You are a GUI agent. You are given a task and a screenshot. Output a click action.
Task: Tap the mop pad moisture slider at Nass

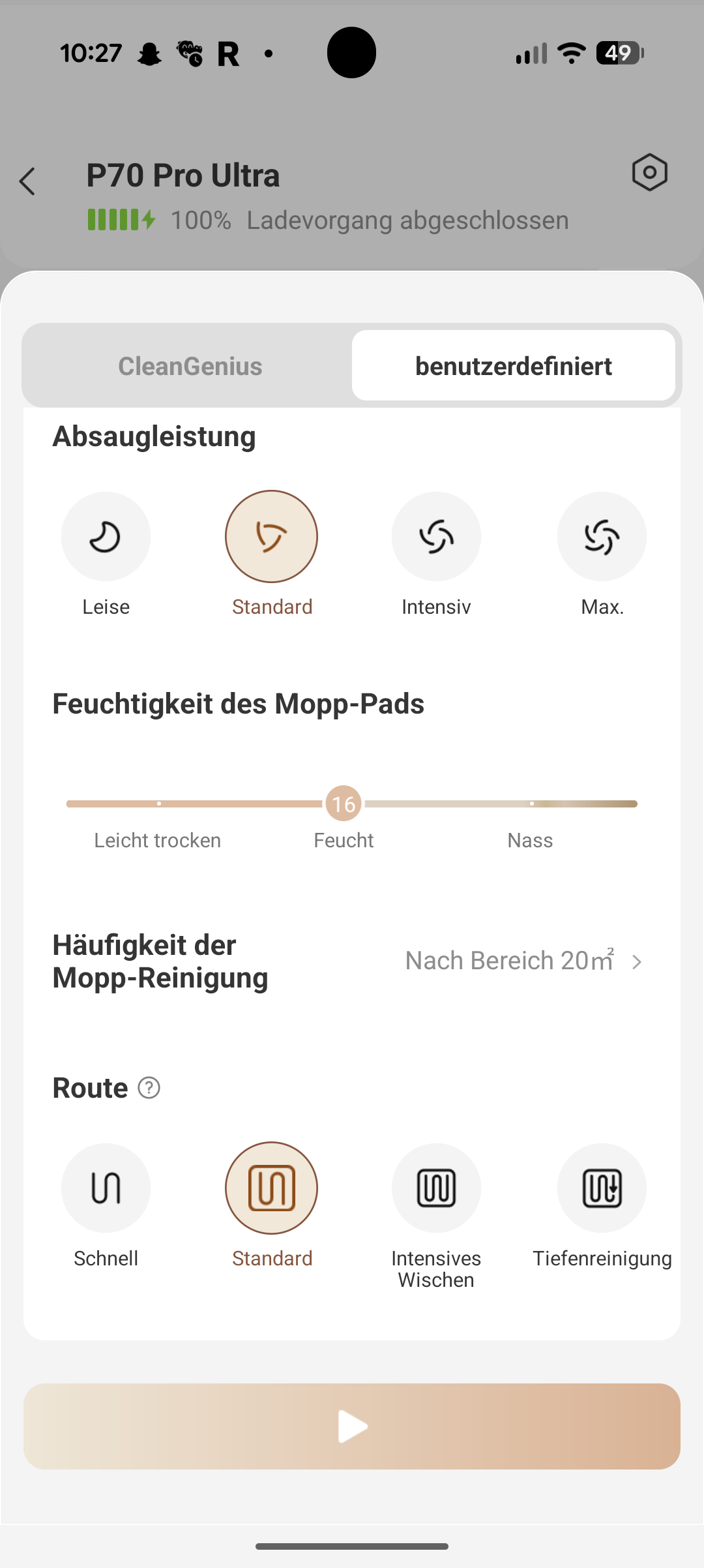pyautogui.click(x=532, y=804)
